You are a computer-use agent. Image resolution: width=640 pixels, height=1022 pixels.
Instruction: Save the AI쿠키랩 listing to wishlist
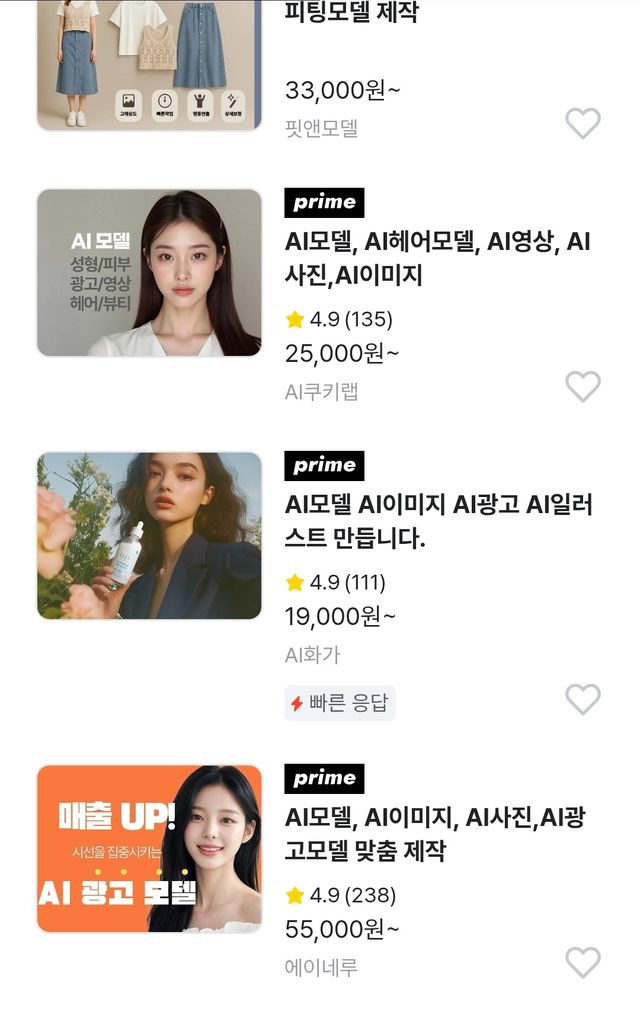[x=583, y=386]
